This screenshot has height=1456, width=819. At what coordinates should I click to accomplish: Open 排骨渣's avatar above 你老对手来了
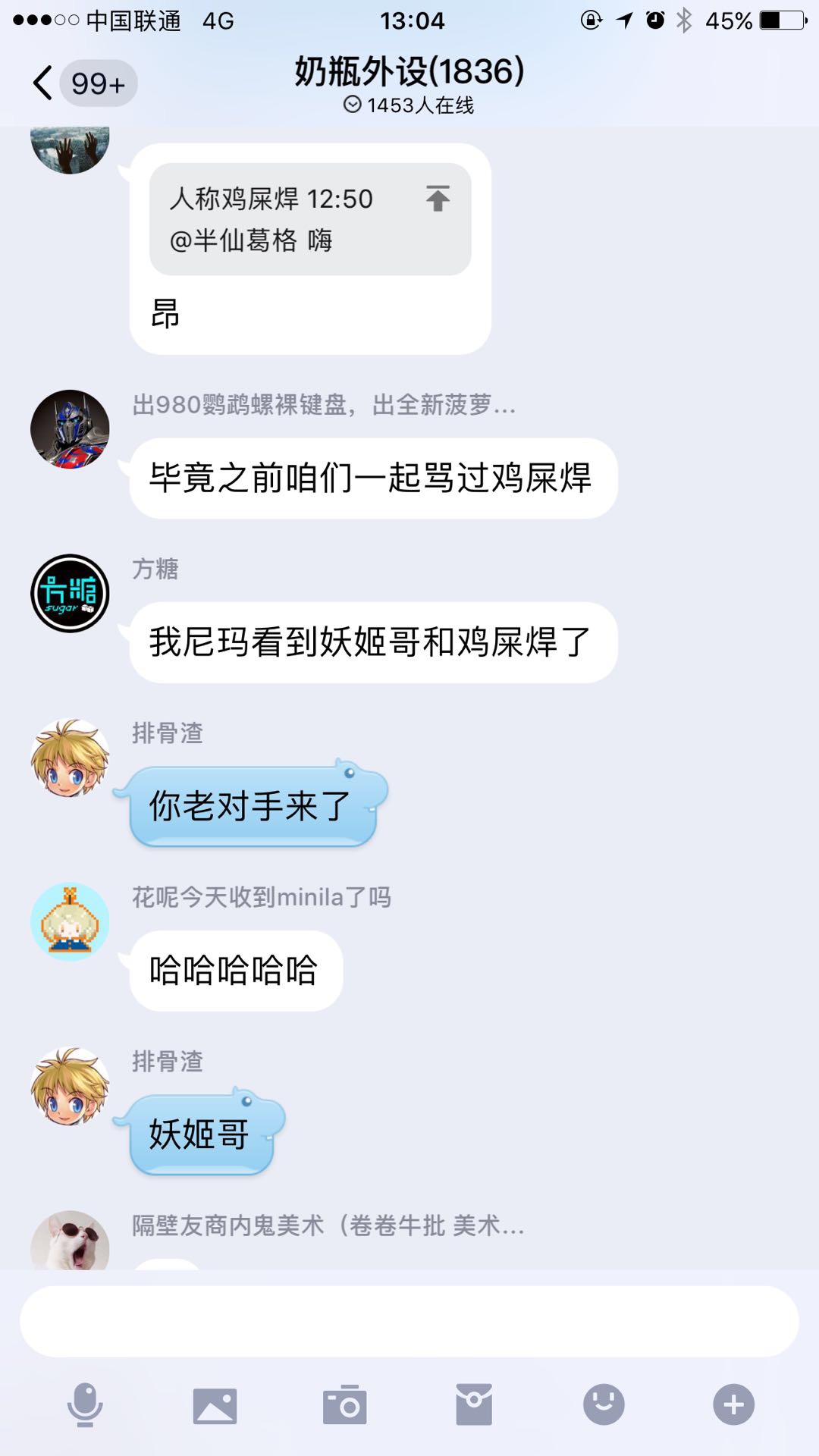(70, 758)
